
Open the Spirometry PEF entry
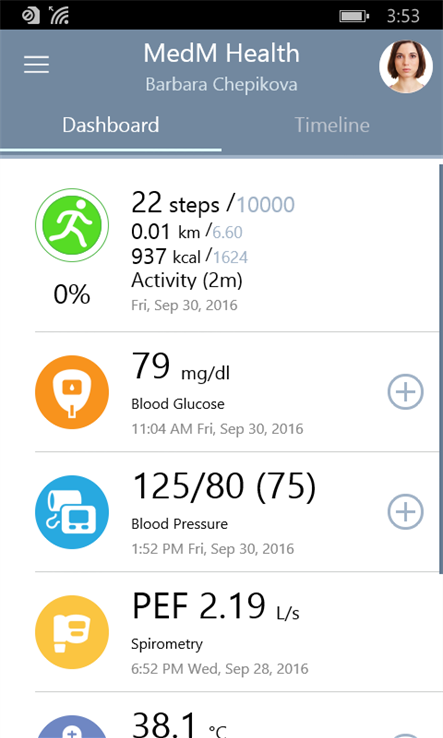click(x=237, y=632)
